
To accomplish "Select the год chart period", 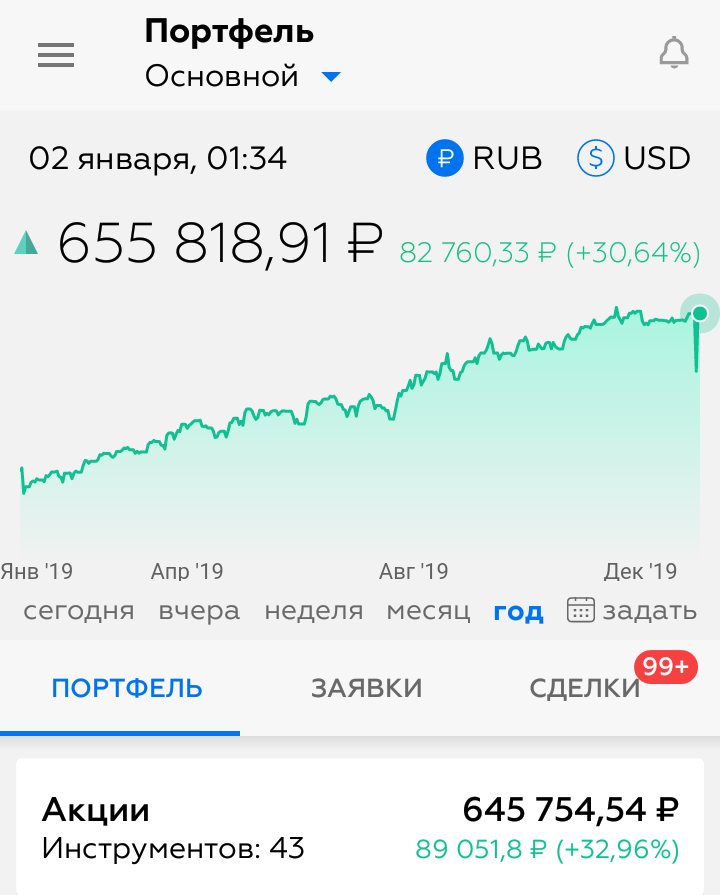I will [x=518, y=611].
